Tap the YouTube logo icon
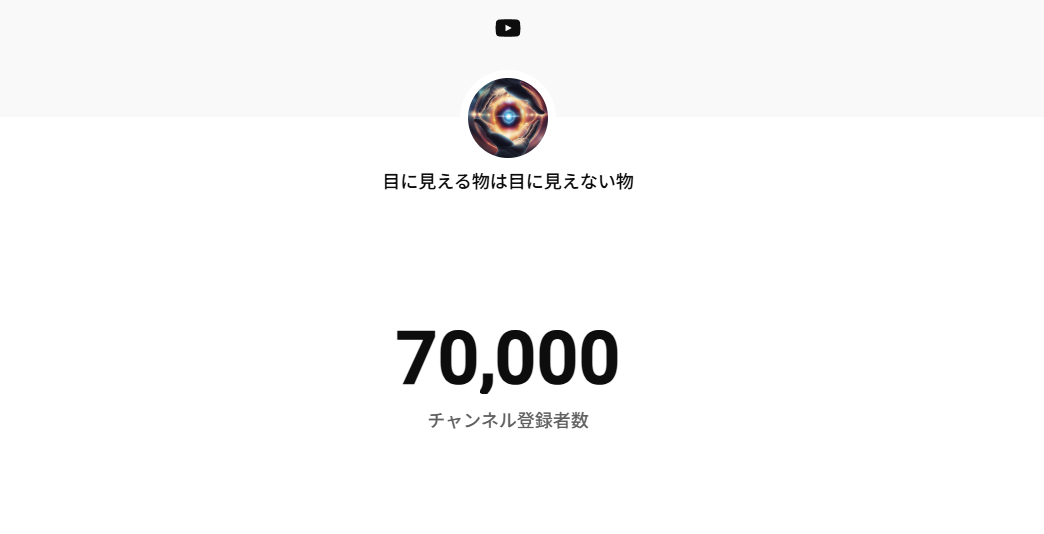 click(x=508, y=28)
